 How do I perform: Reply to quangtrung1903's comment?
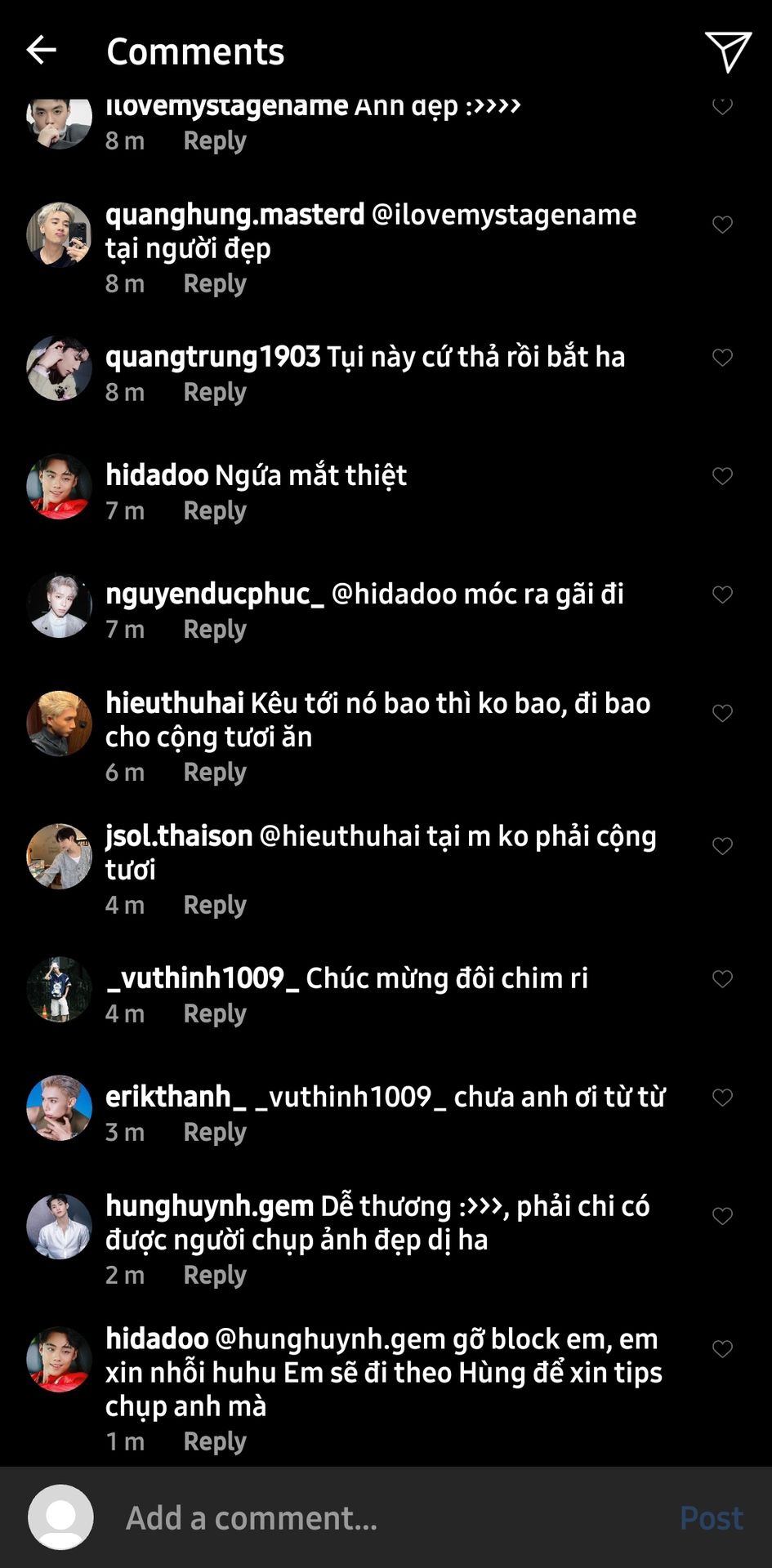point(215,393)
